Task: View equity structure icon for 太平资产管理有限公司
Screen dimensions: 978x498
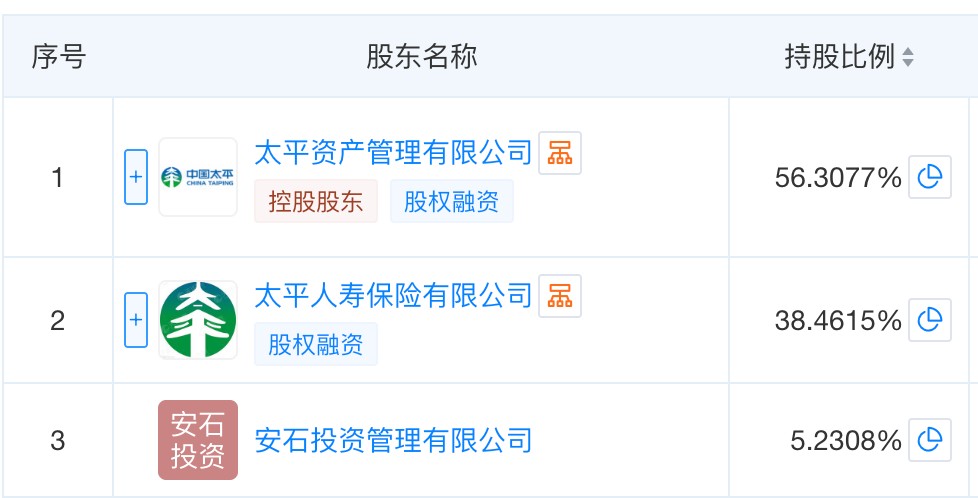Action: pos(560,153)
